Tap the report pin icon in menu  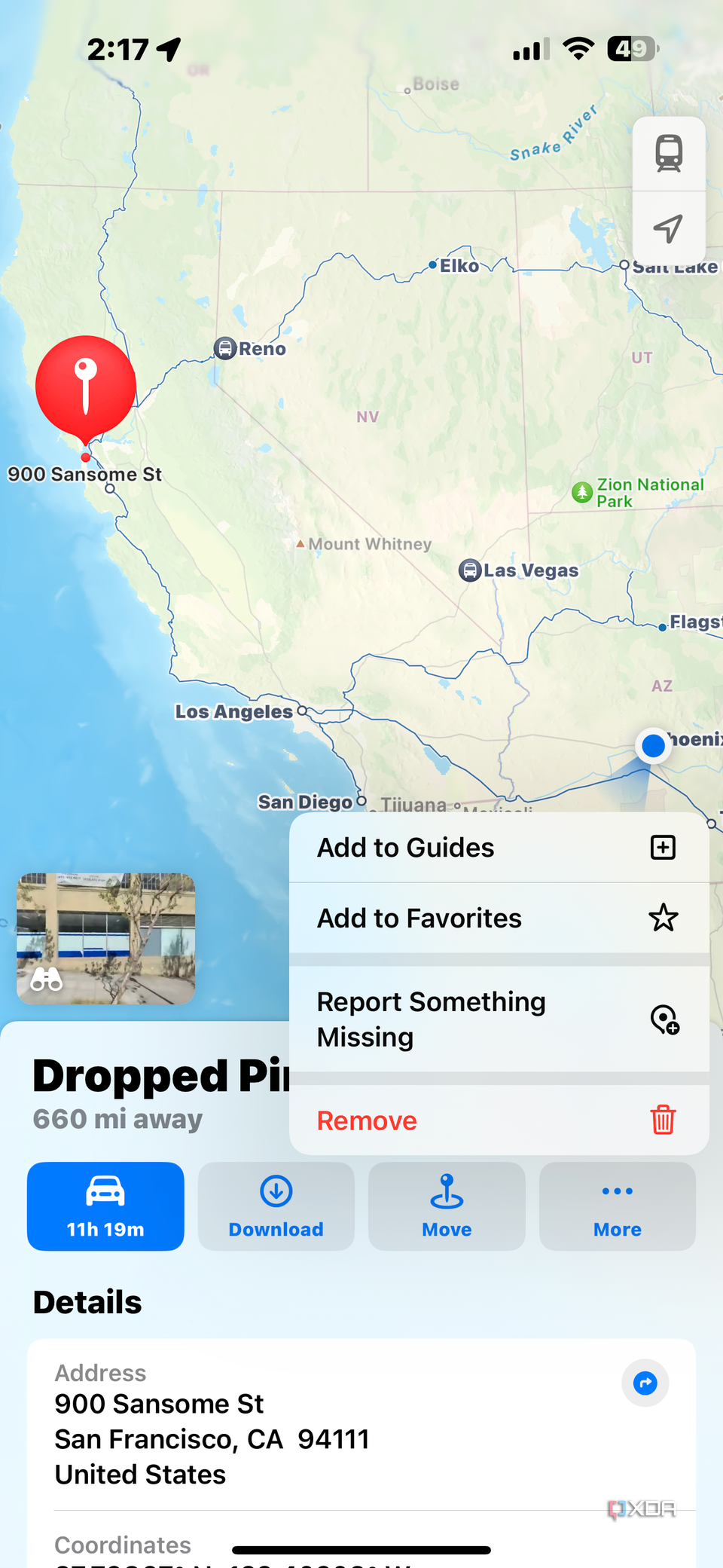pos(664,1019)
